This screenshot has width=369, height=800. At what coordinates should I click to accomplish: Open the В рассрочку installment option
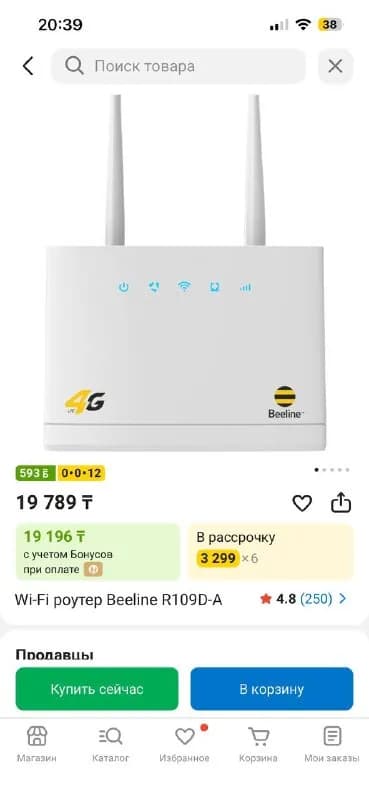pos(270,552)
